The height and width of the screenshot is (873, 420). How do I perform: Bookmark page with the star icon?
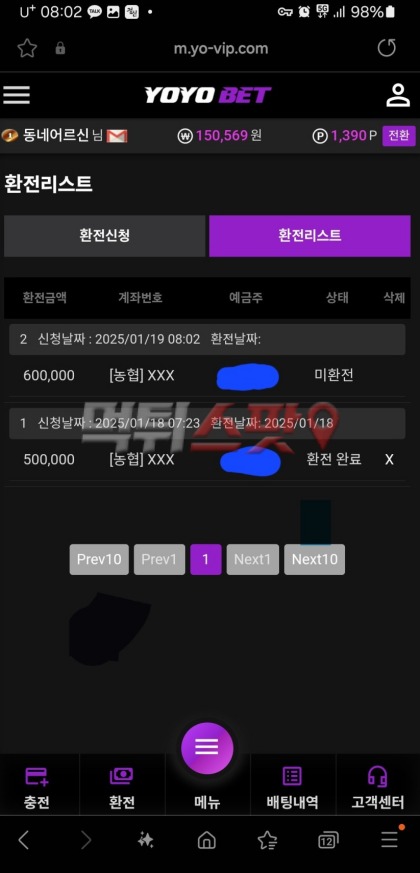click(26, 48)
